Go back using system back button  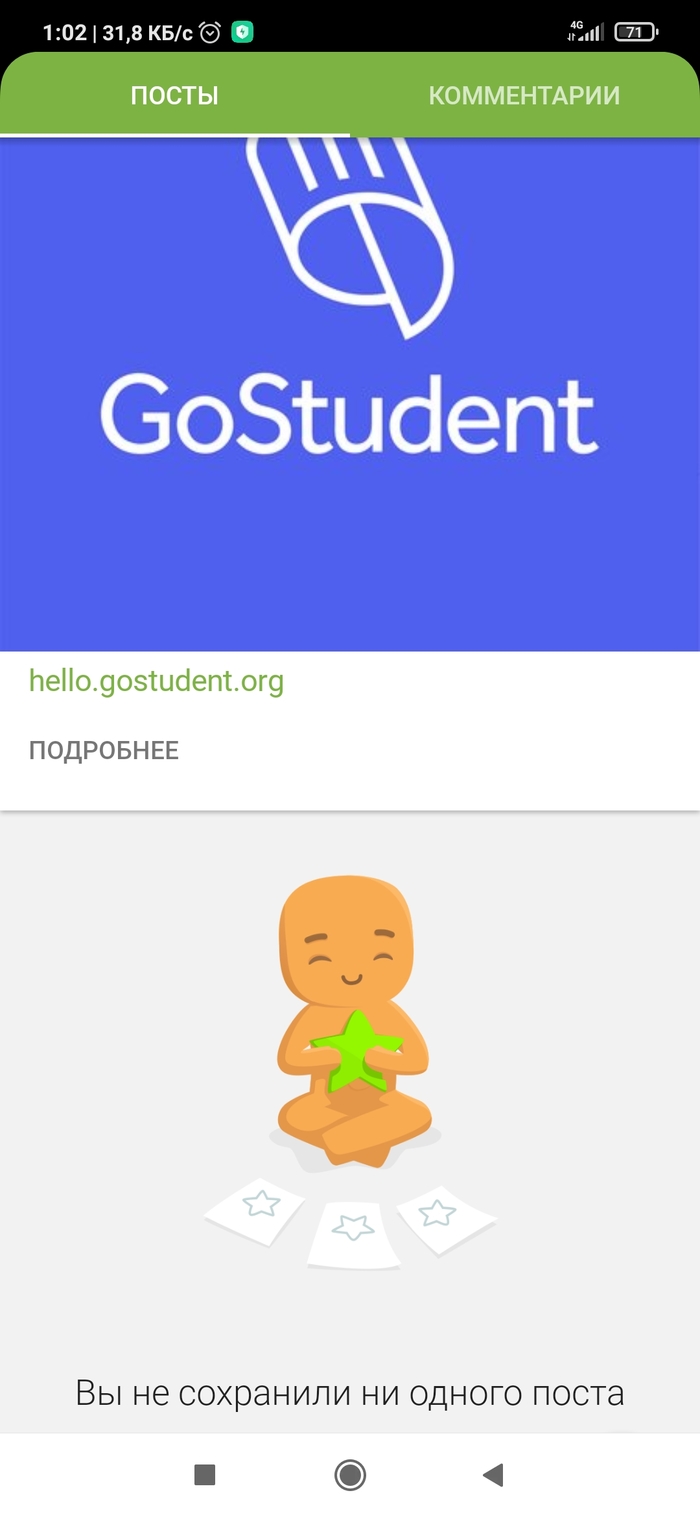click(492, 1474)
